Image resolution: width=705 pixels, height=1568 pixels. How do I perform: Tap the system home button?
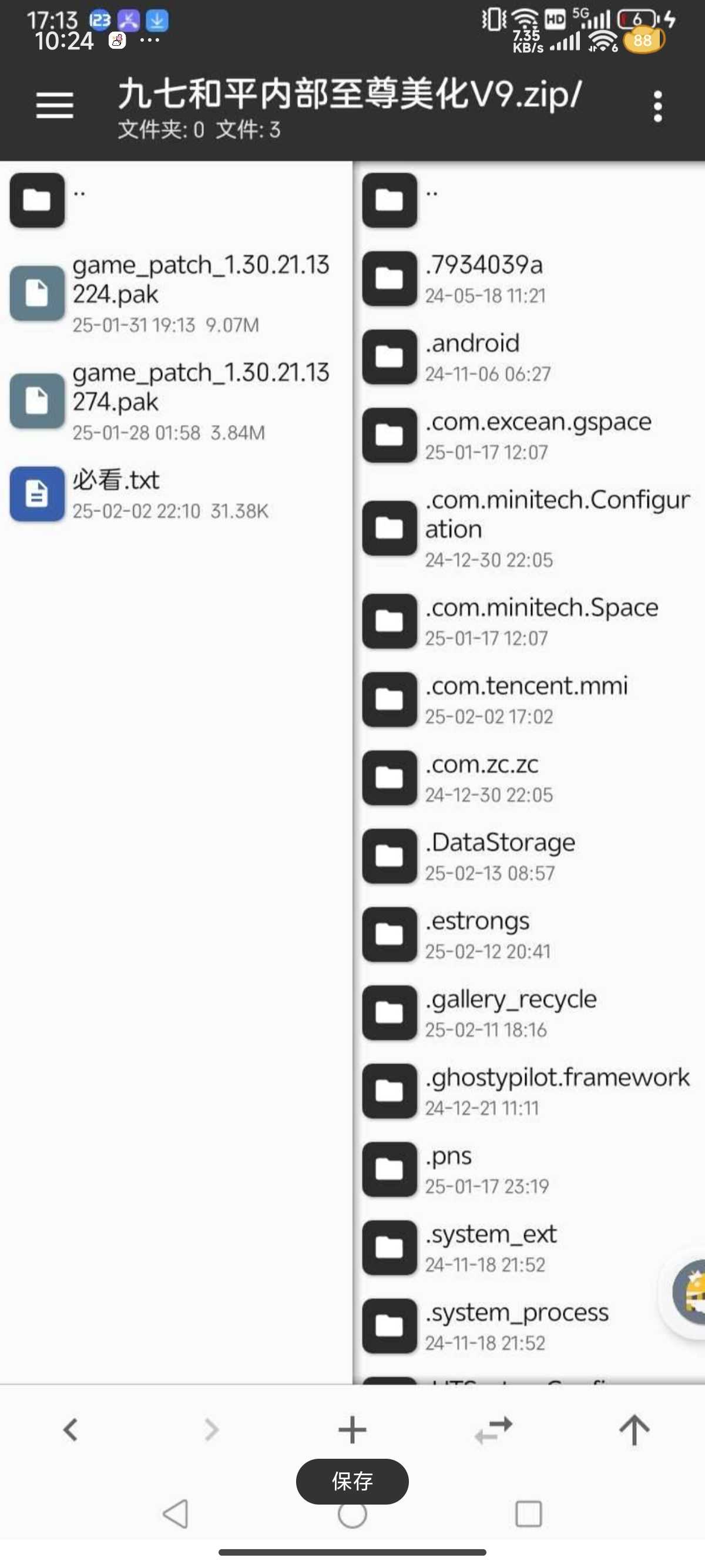point(352,1514)
